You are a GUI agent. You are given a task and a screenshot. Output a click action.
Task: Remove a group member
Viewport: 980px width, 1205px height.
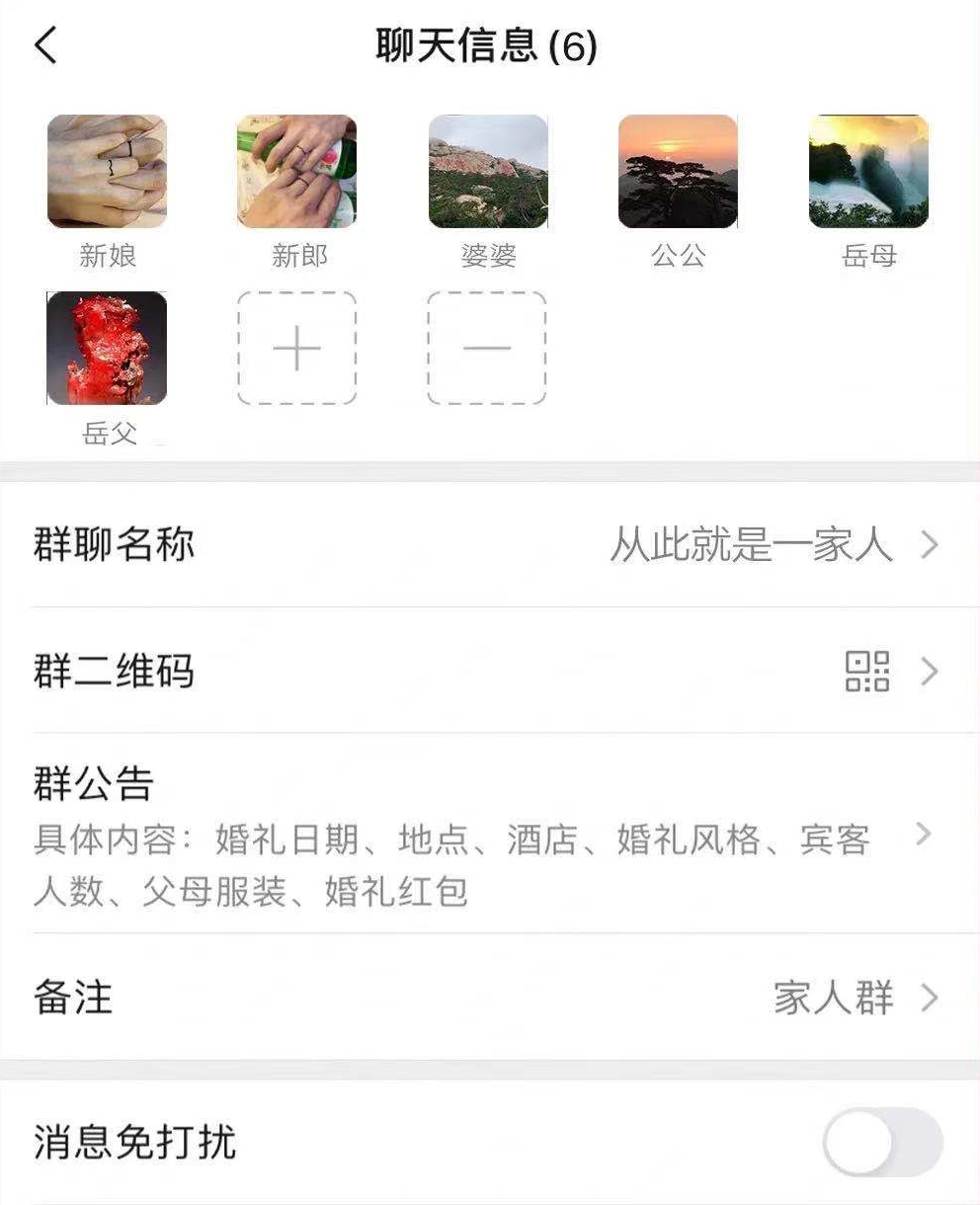click(487, 349)
